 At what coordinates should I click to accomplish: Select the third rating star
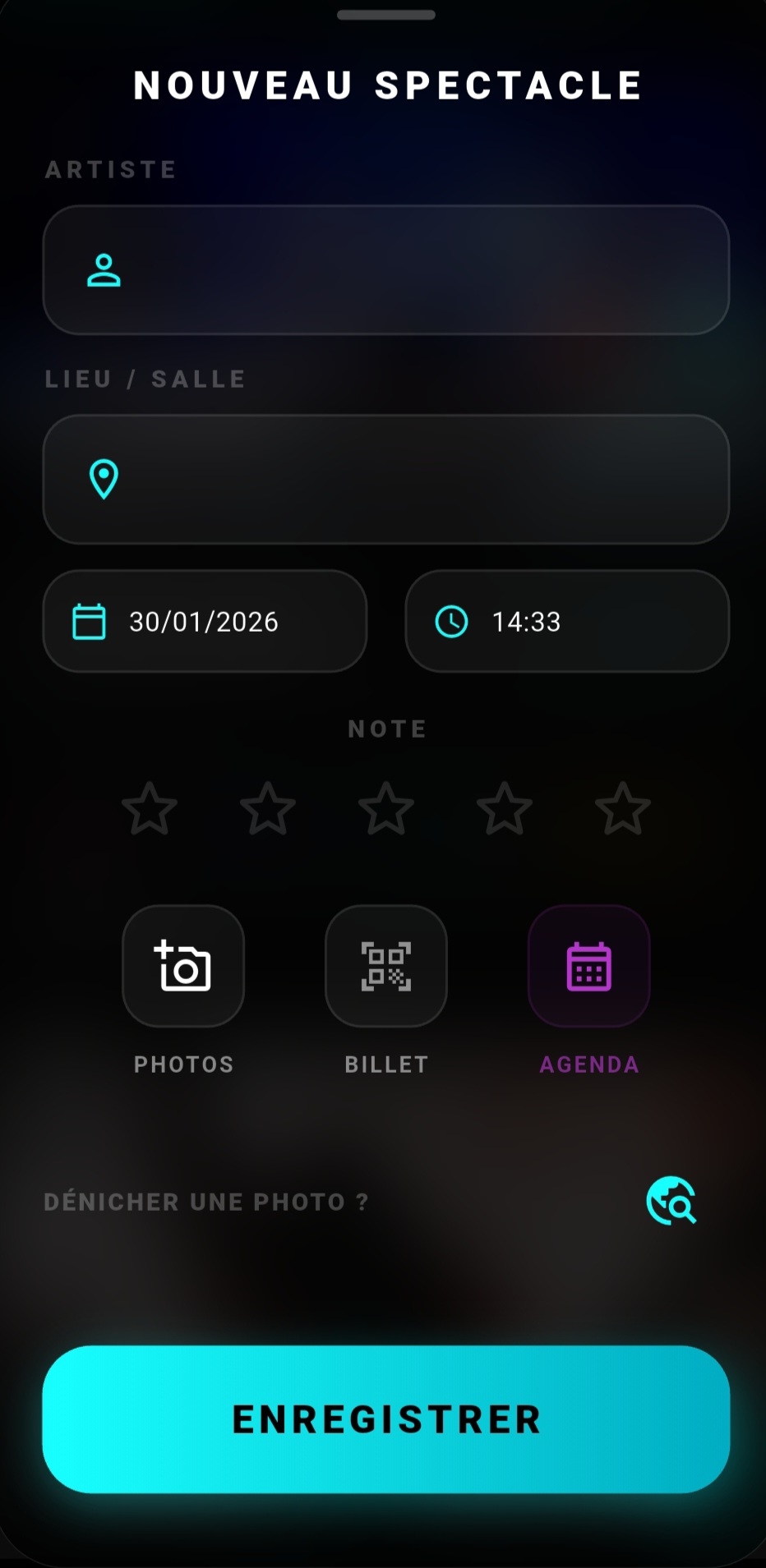pos(386,808)
